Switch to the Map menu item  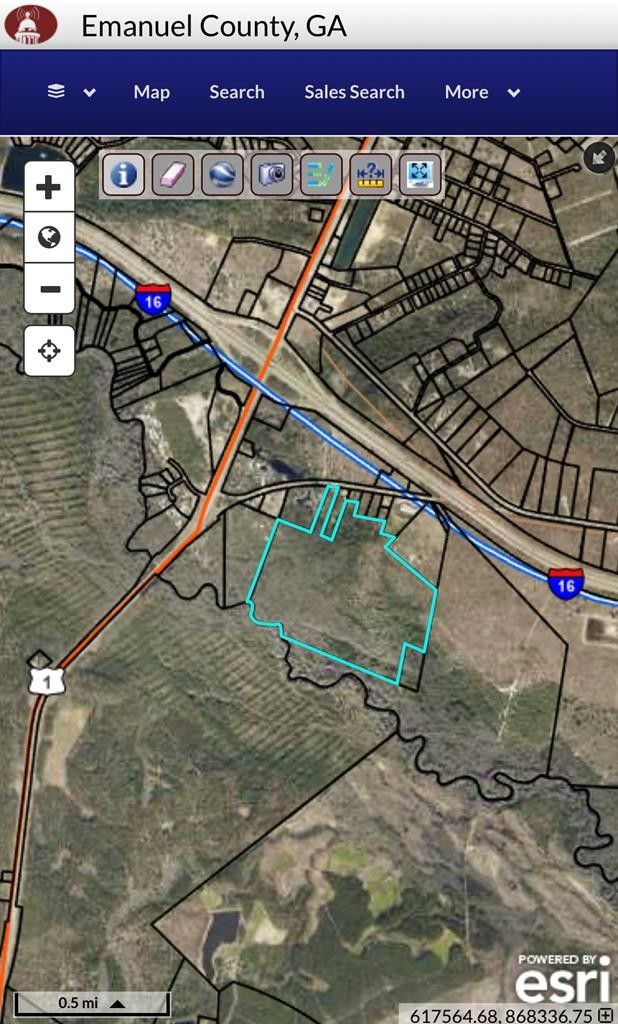pyautogui.click(x=152, y=92)
